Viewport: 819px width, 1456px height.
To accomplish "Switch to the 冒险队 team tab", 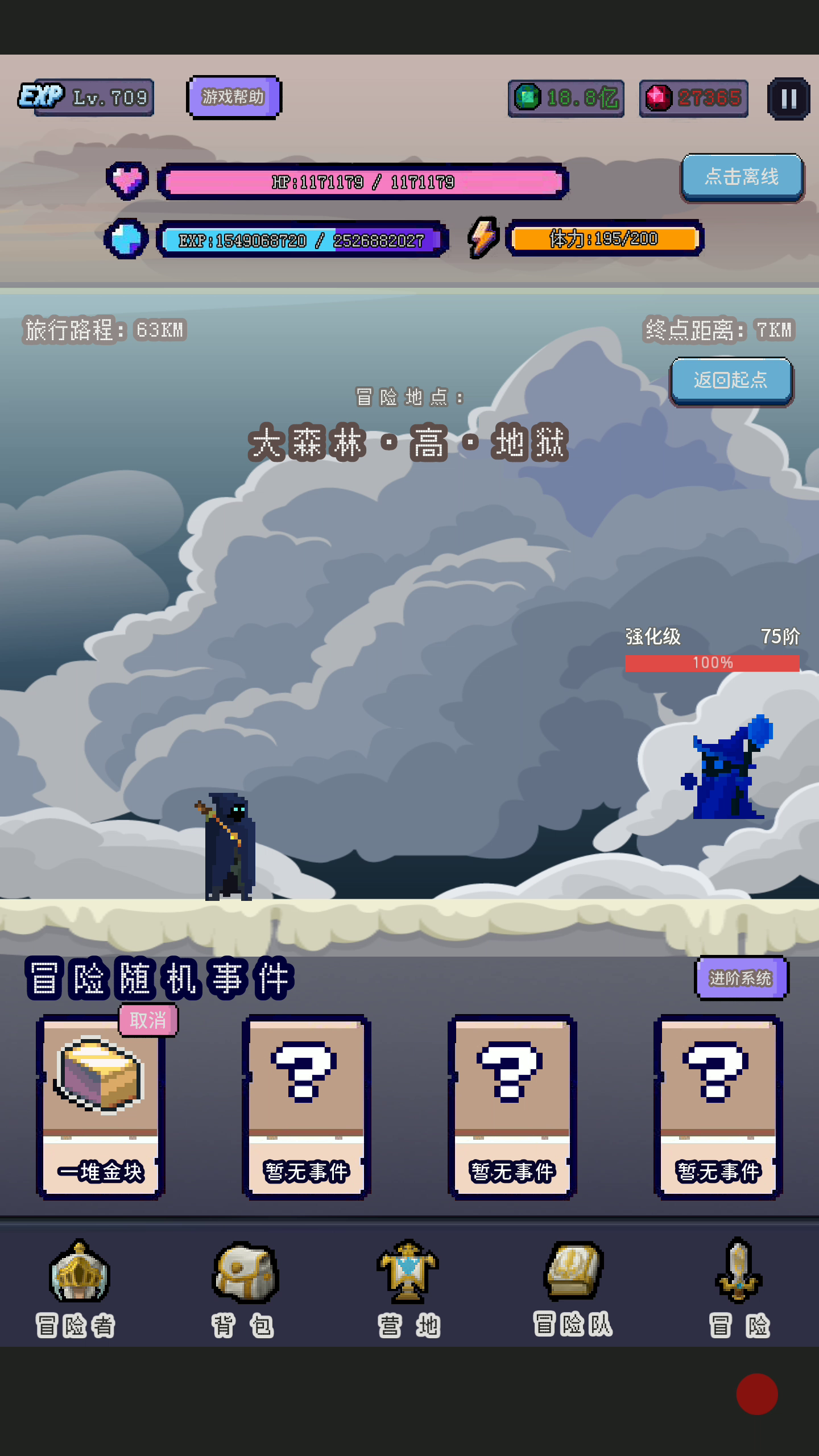I will click(x=573, y=1288).
